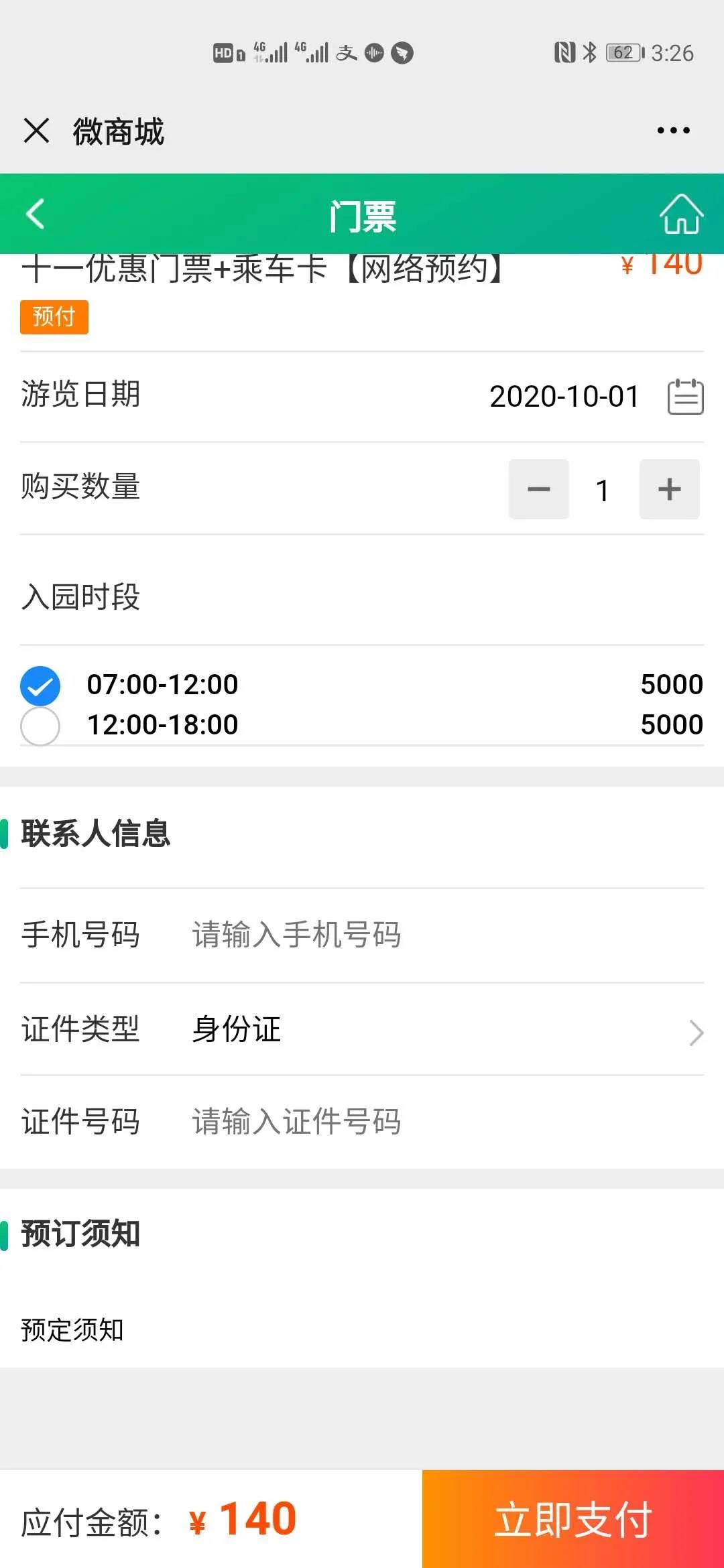
Task: Tap the 证件号码 input field
Action: click(442, 1121)
